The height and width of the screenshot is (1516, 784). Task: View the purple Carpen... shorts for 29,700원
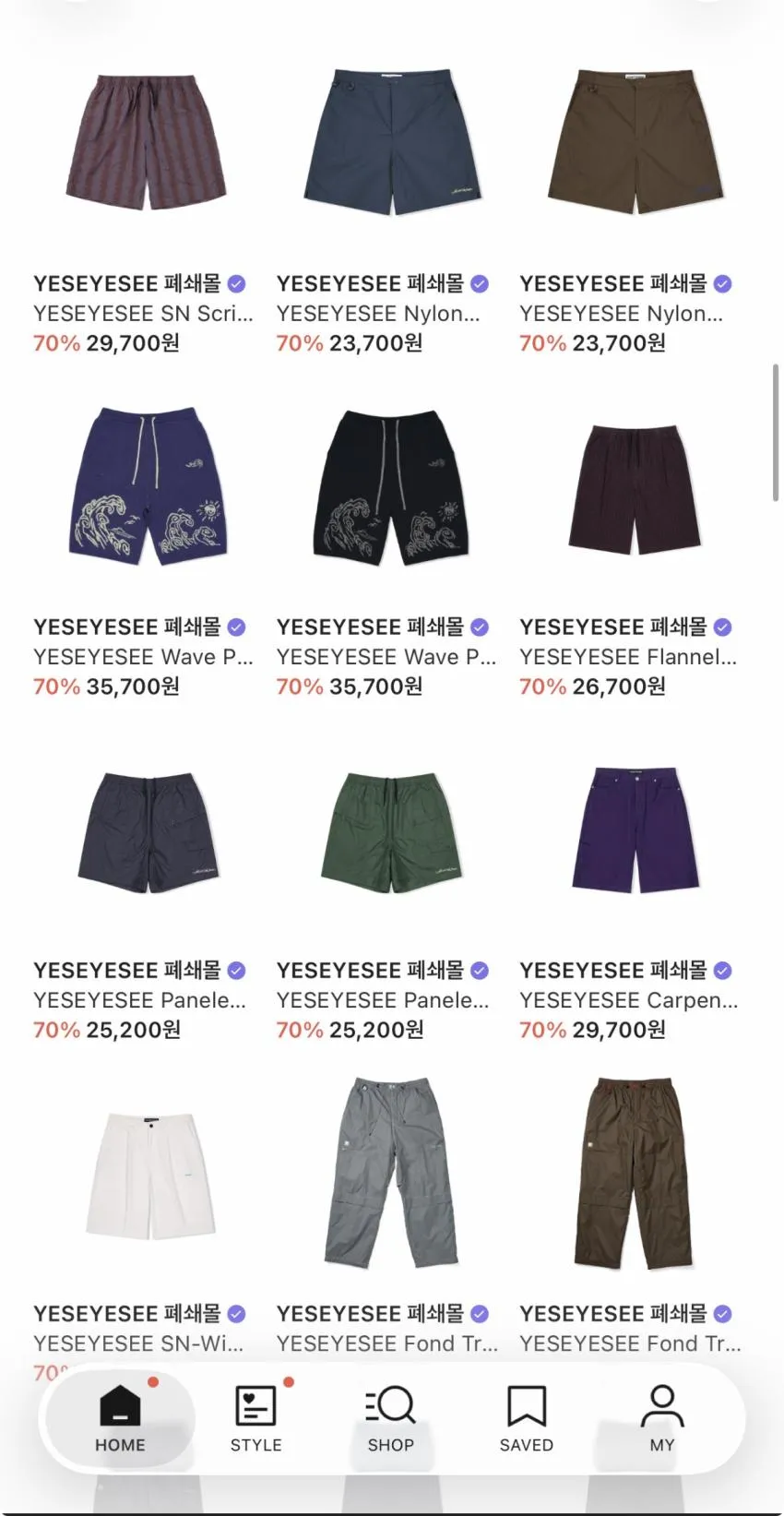(635, 829)
